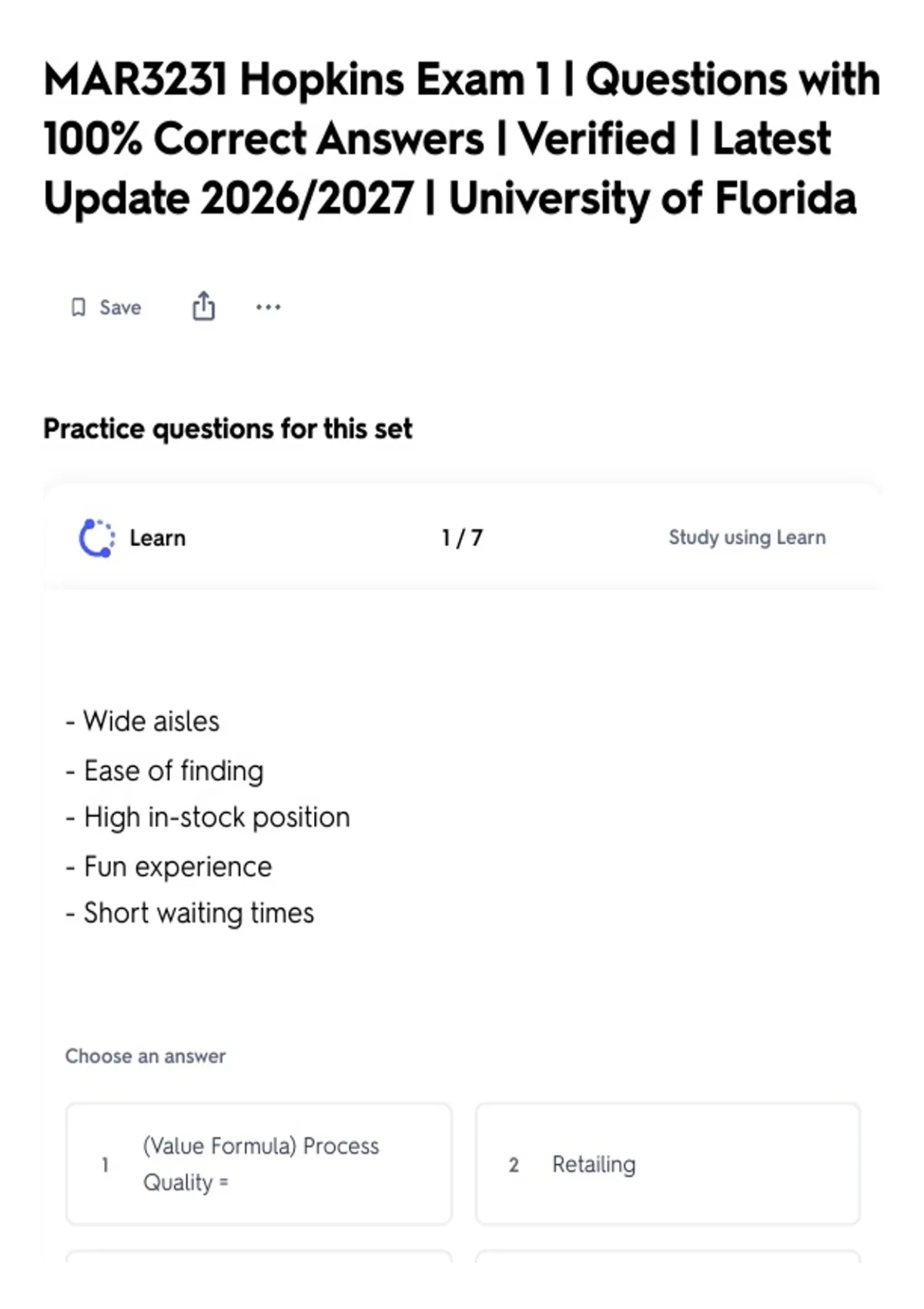This screenshot has height=1309, width=924.
Task: Save this study set
Action: [x=105, y=307]
